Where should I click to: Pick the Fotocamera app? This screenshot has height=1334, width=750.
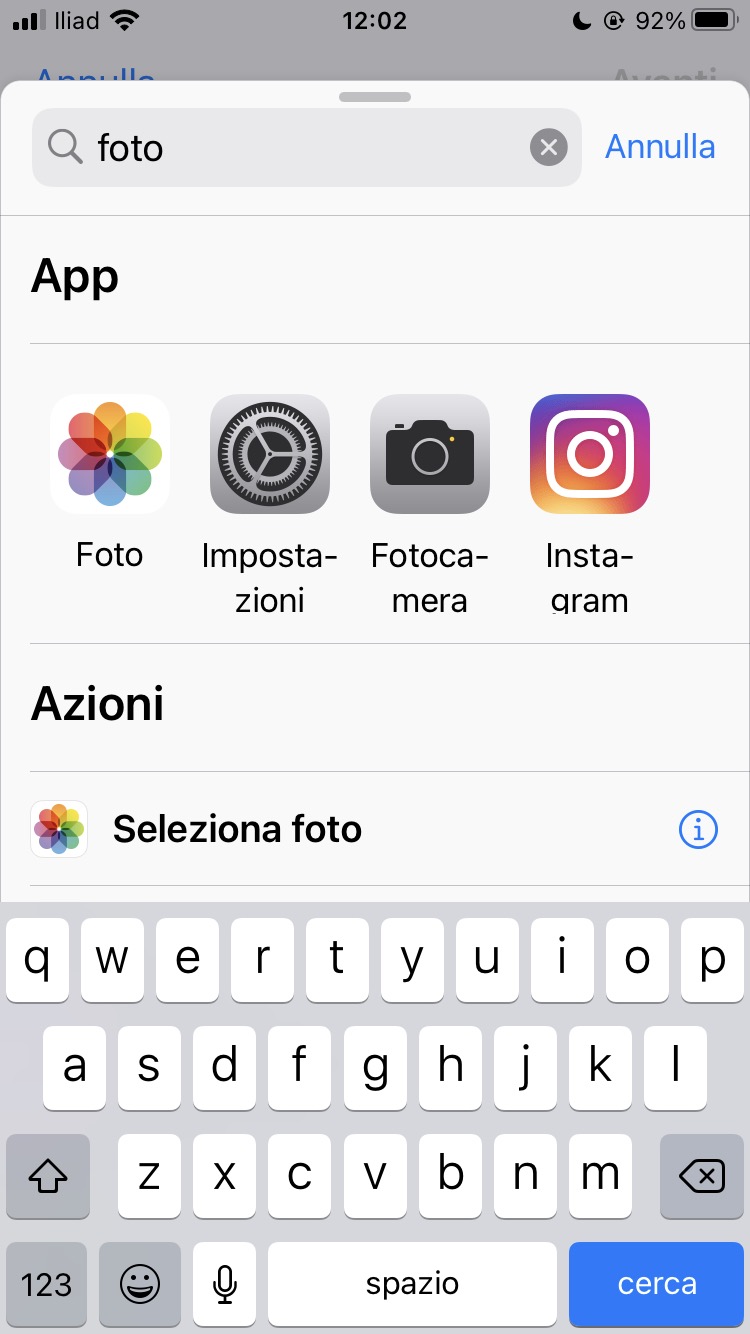point(430,455)
